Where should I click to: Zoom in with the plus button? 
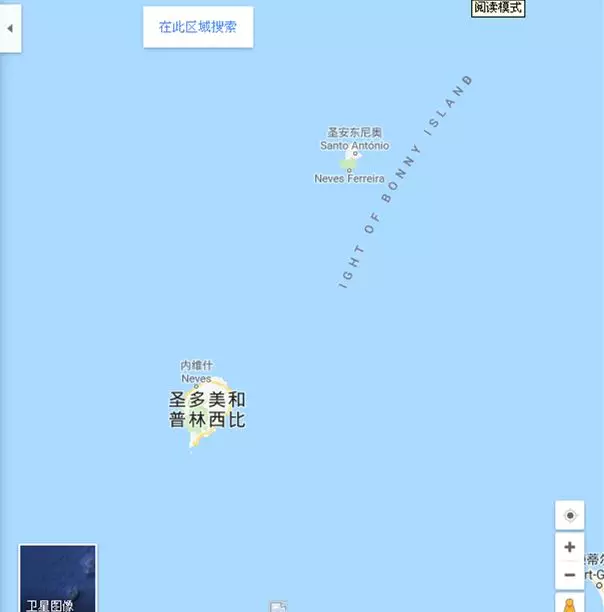(570, 548)
